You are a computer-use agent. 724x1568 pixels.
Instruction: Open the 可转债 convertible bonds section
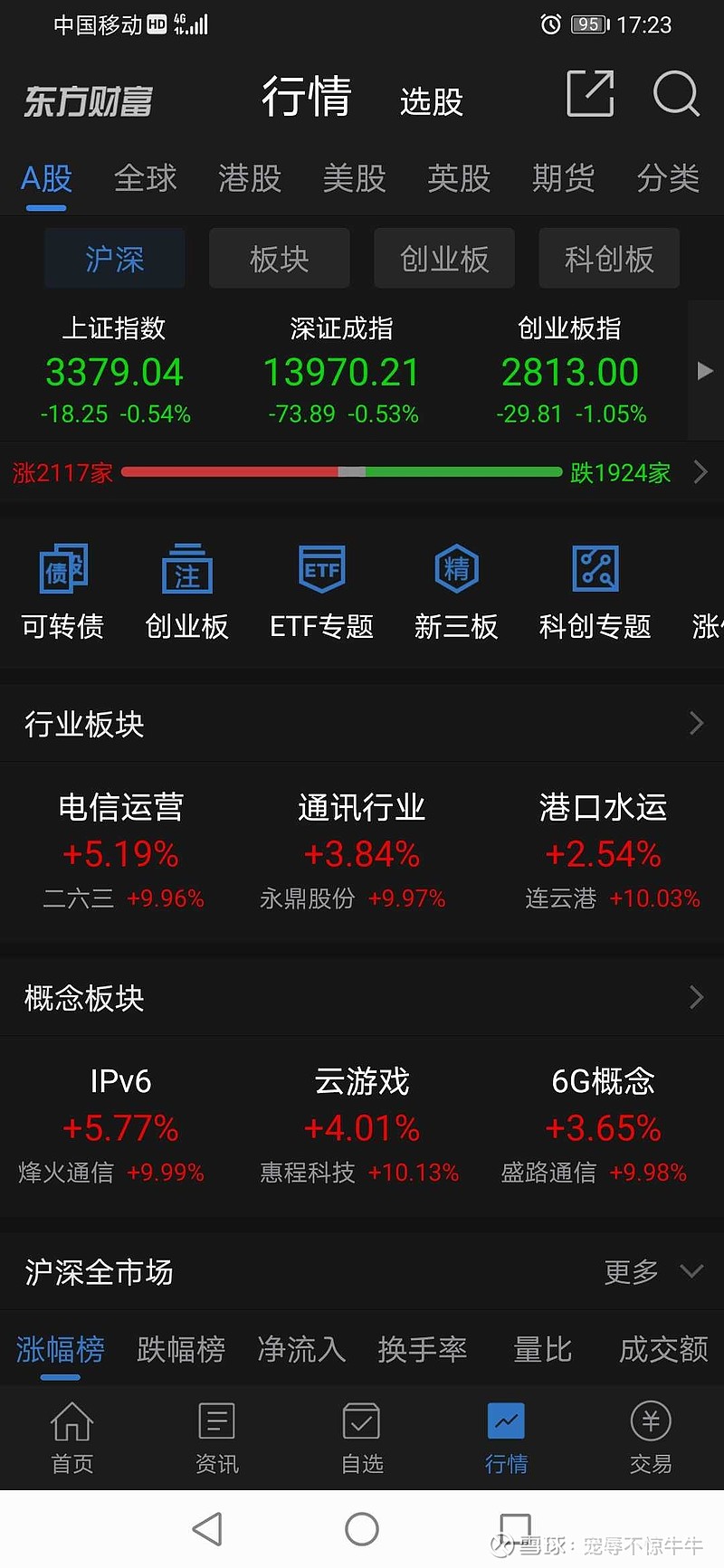point(62,588)
